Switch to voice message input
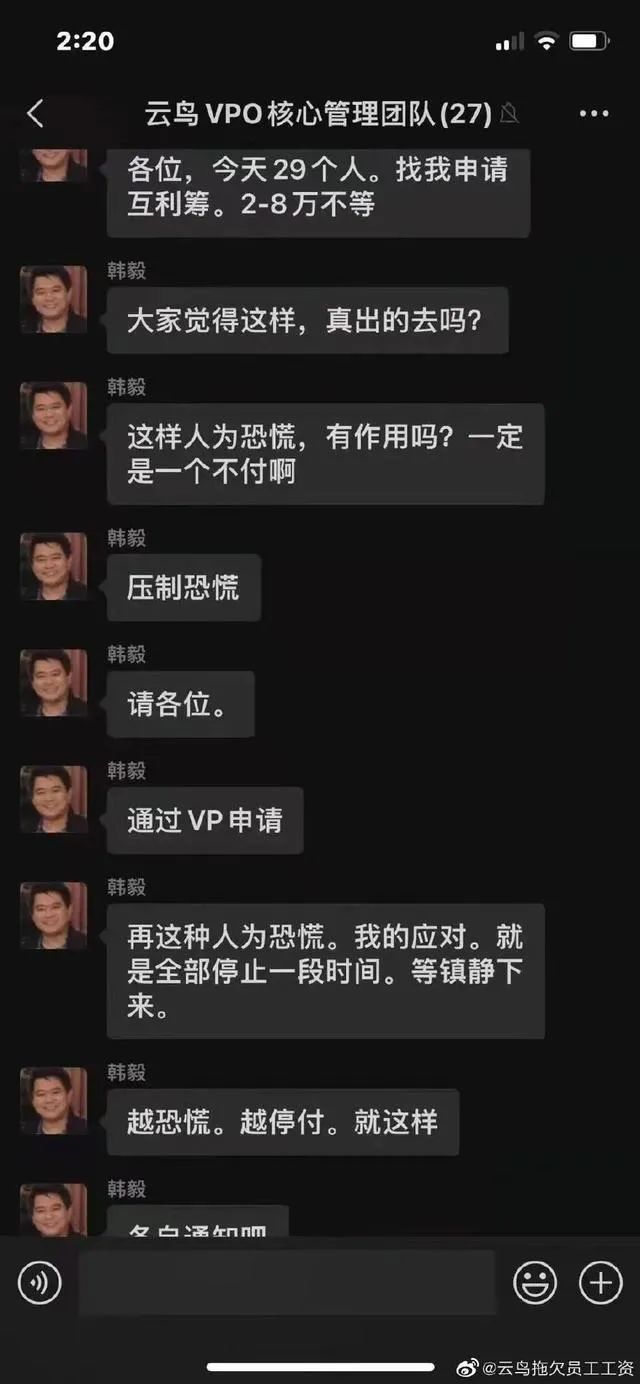Image resolution: width=640 pixels, height=1384 pixels. click(40, 1282)
